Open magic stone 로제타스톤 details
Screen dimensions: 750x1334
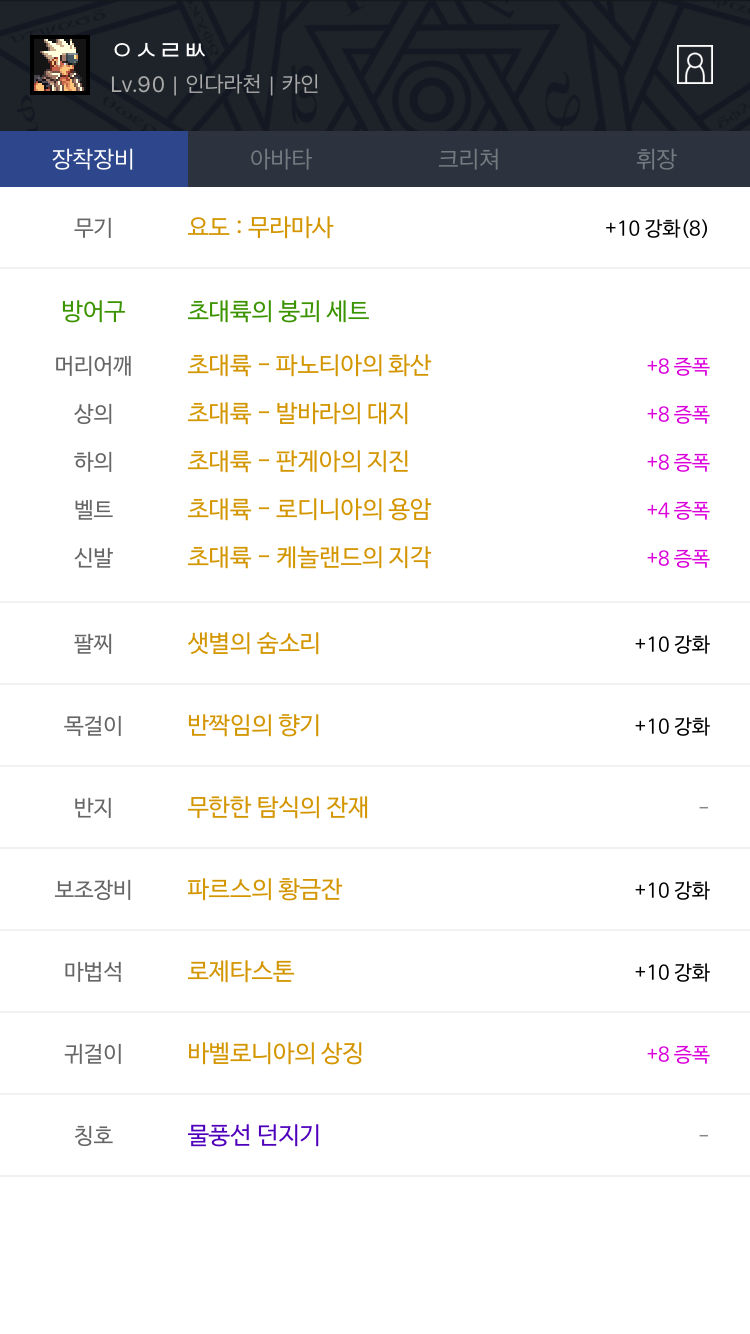point(241,971)
